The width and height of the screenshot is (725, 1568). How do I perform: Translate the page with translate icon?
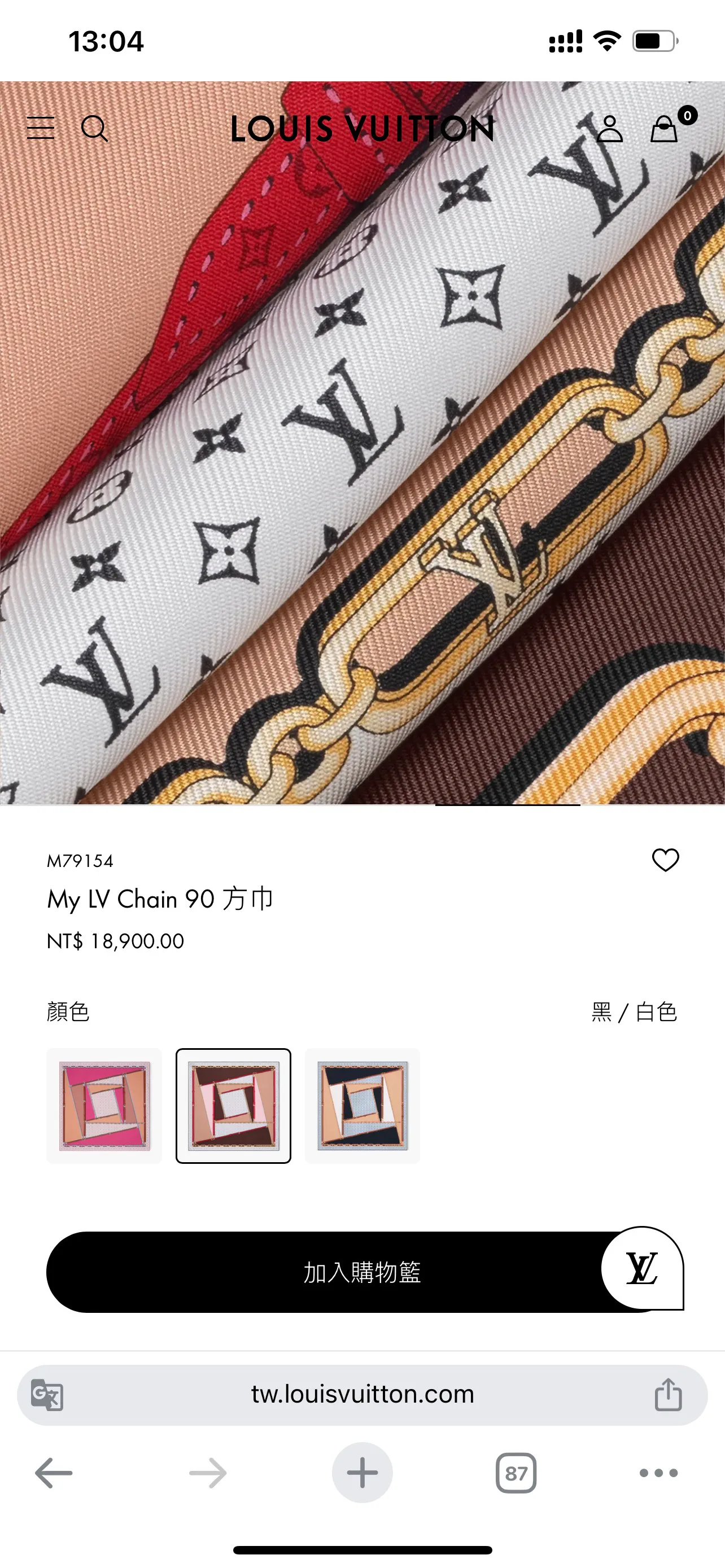(x=47, y=1395)
